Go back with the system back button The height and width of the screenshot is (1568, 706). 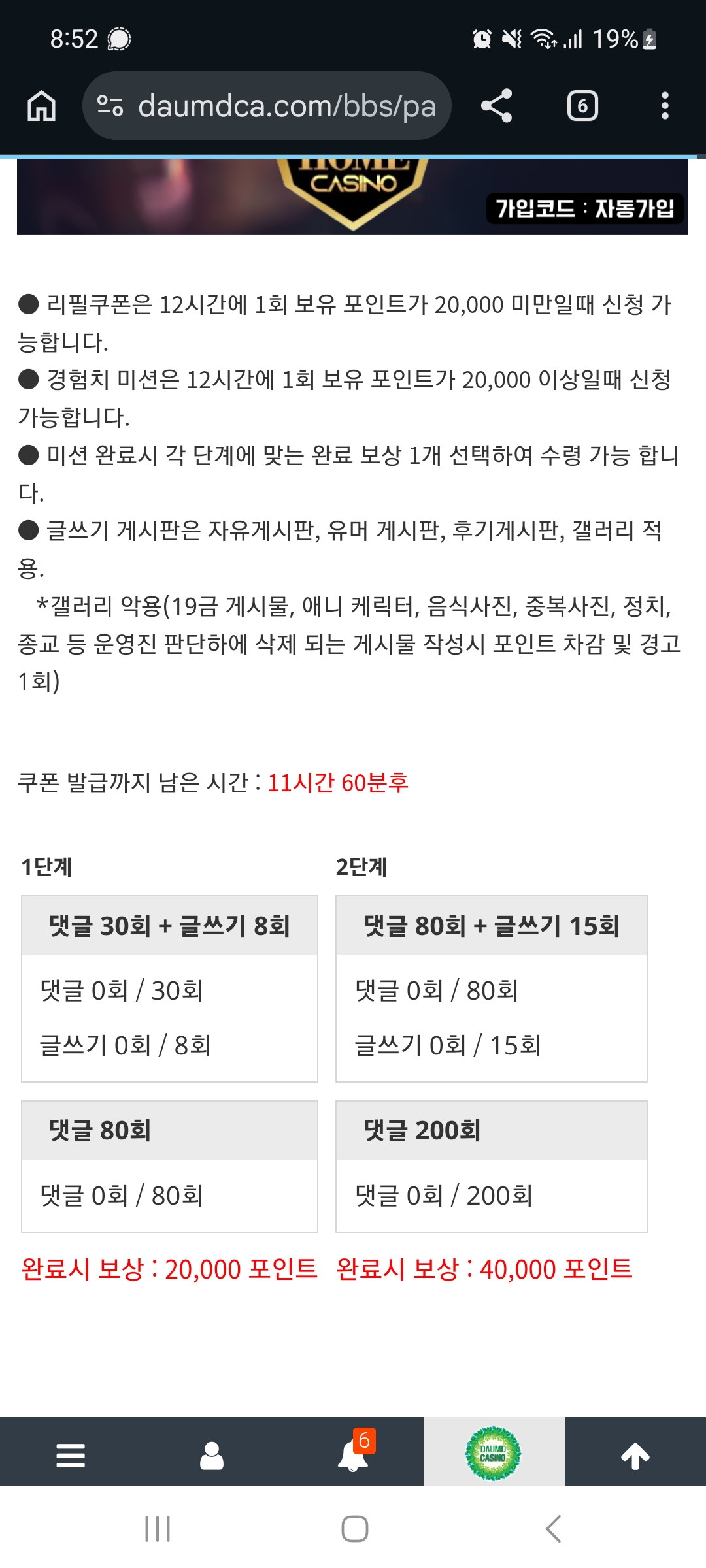pos(553,1529)
